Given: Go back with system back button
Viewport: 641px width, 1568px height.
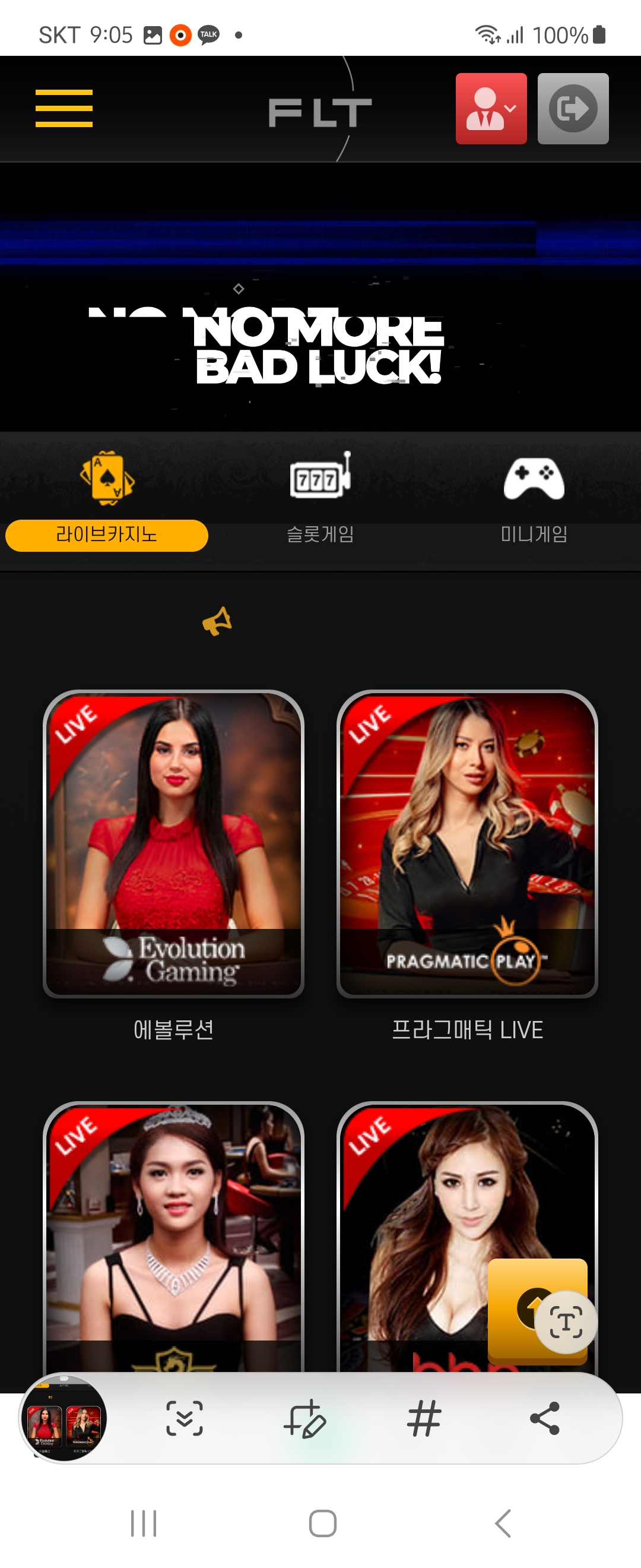Looking at the screenshot, I should tap(502, 1523).
